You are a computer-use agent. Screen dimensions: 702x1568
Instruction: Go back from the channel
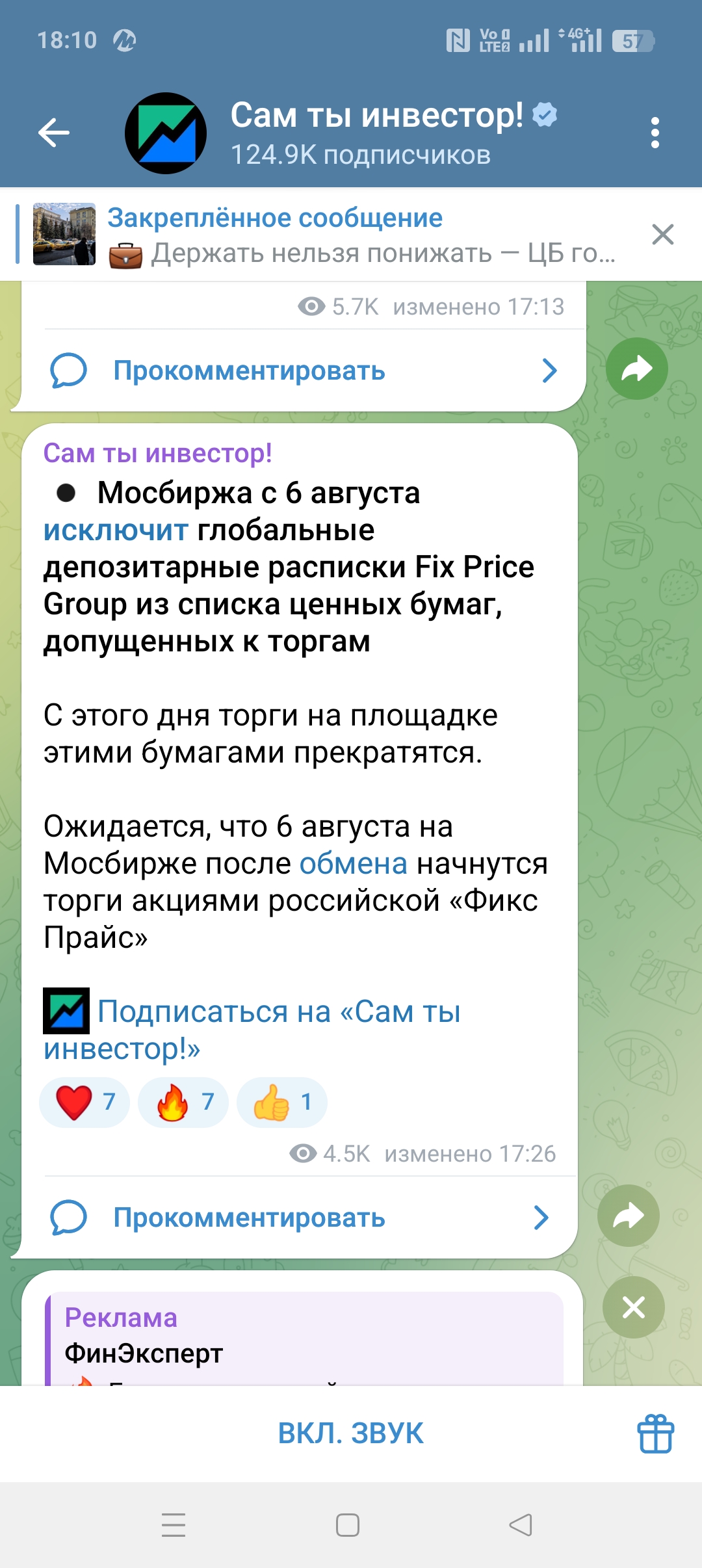pyautogui.click(x=54, y=133)
